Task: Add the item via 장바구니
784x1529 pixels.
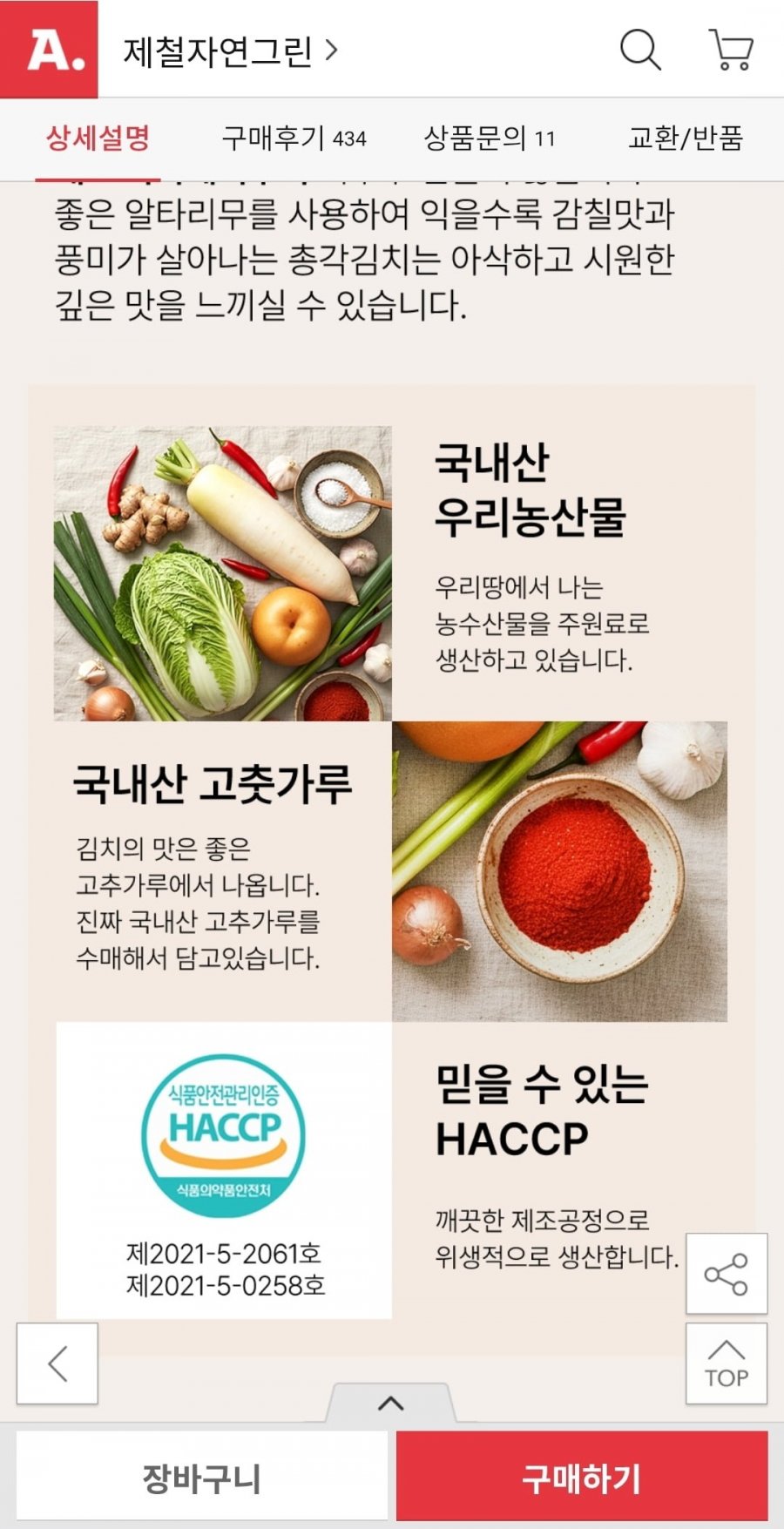Action: [202, 1477]
